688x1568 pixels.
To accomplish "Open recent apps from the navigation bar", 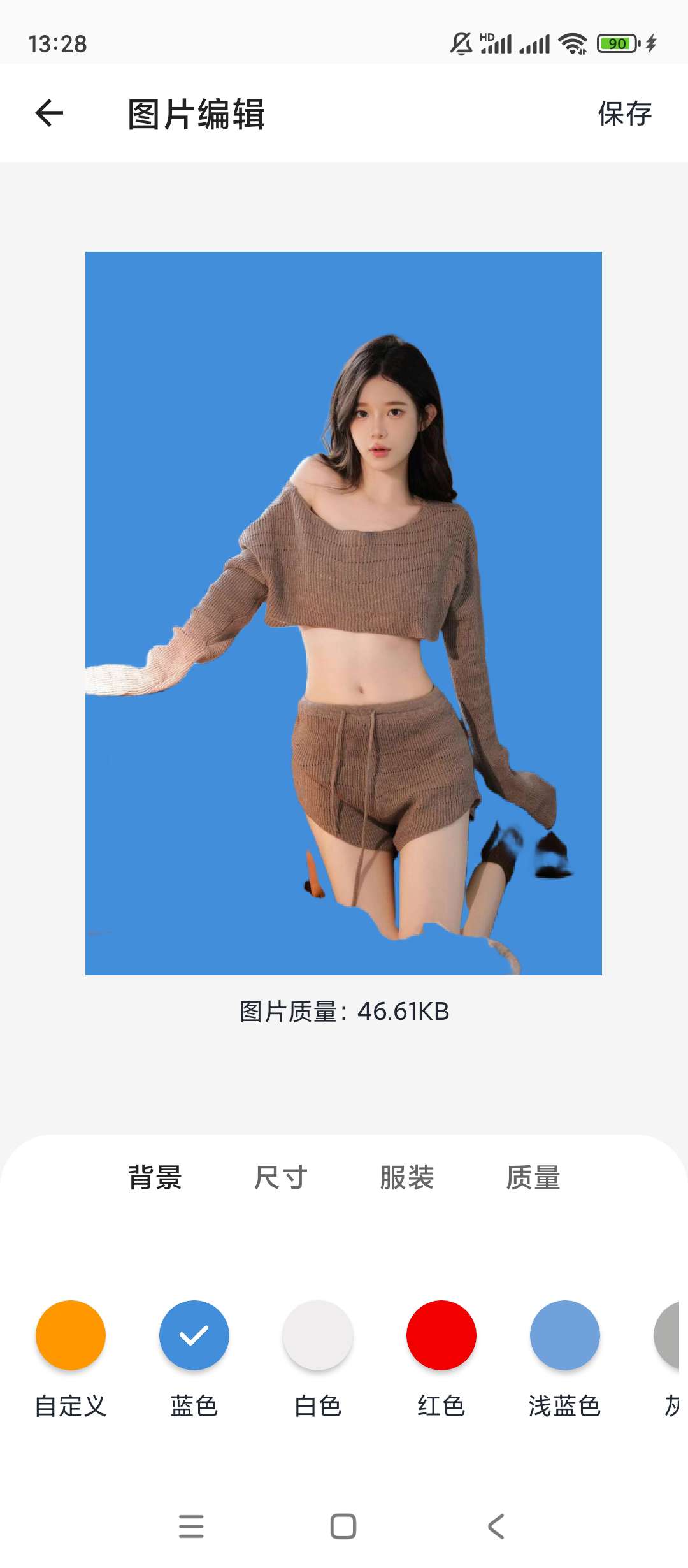I will coord(191,1527).
